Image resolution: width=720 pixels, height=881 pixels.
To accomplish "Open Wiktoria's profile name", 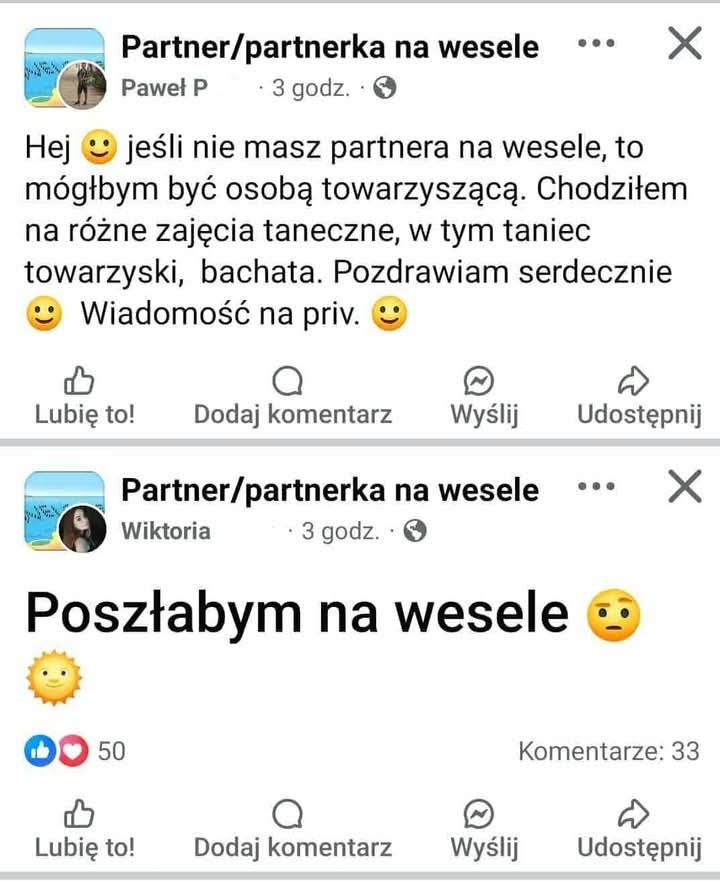I will (166, 531).
